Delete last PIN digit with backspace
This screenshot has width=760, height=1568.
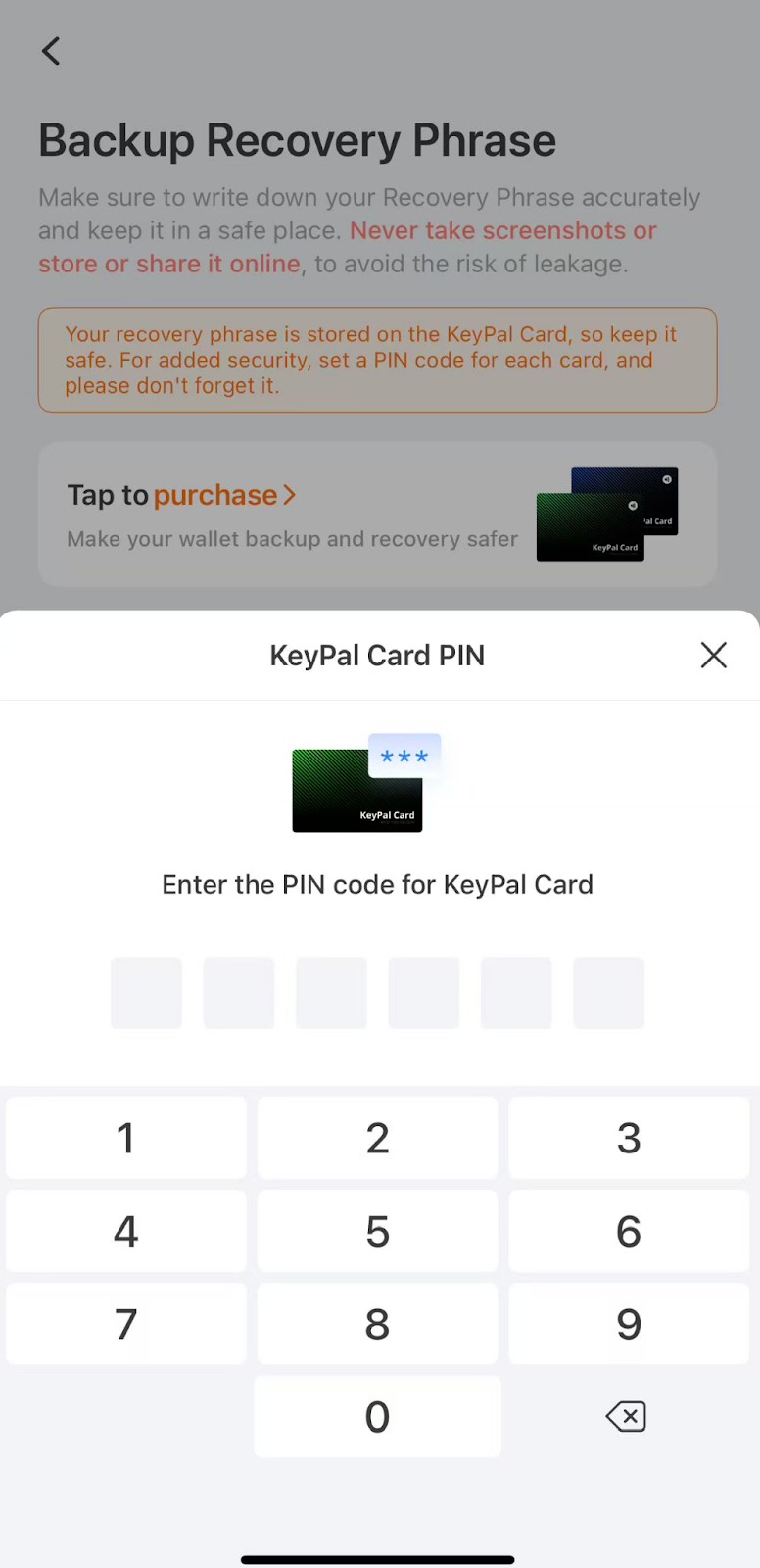(x=626, y=1416)
